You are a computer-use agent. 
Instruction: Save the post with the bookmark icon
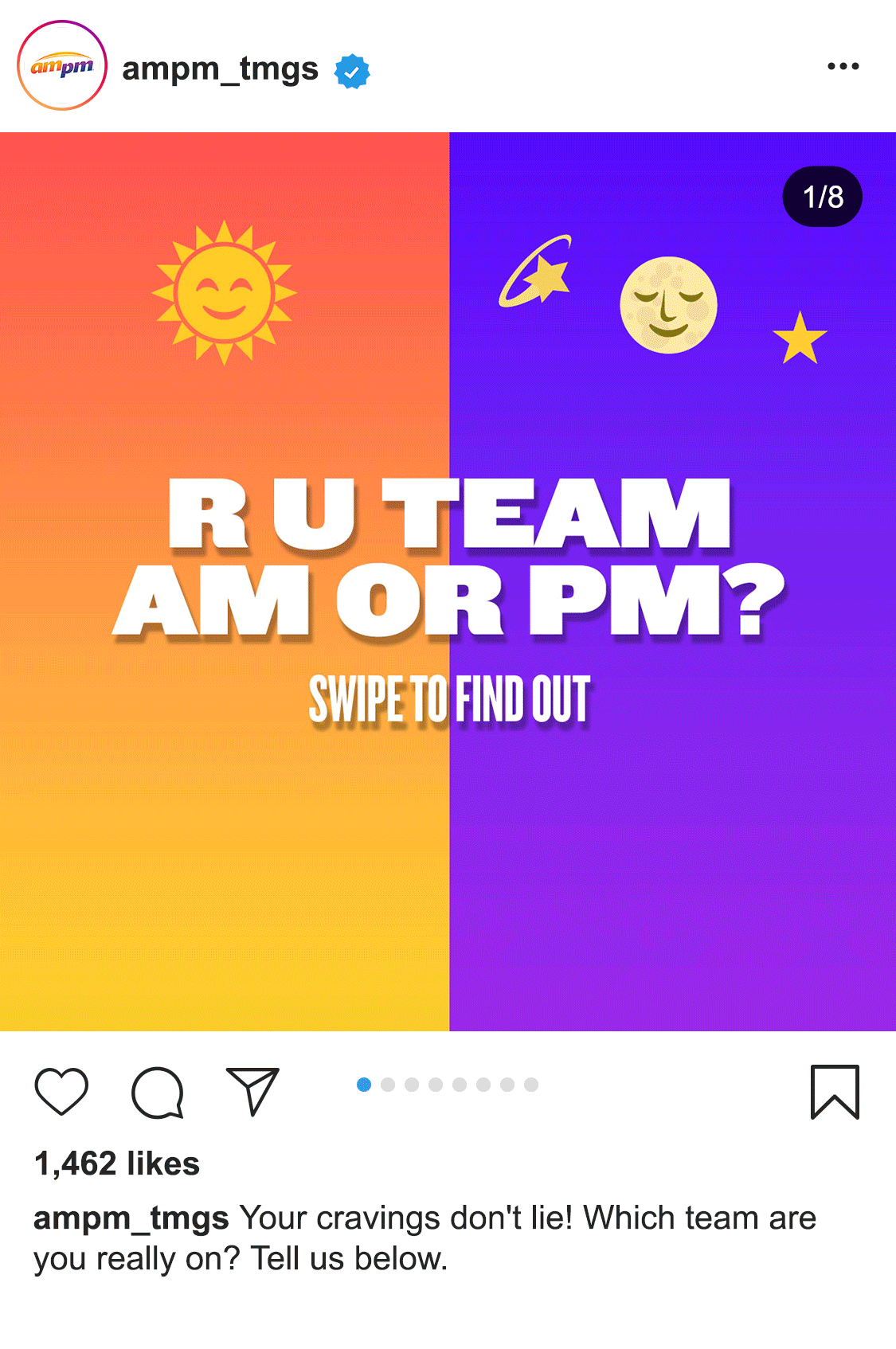835,1091
